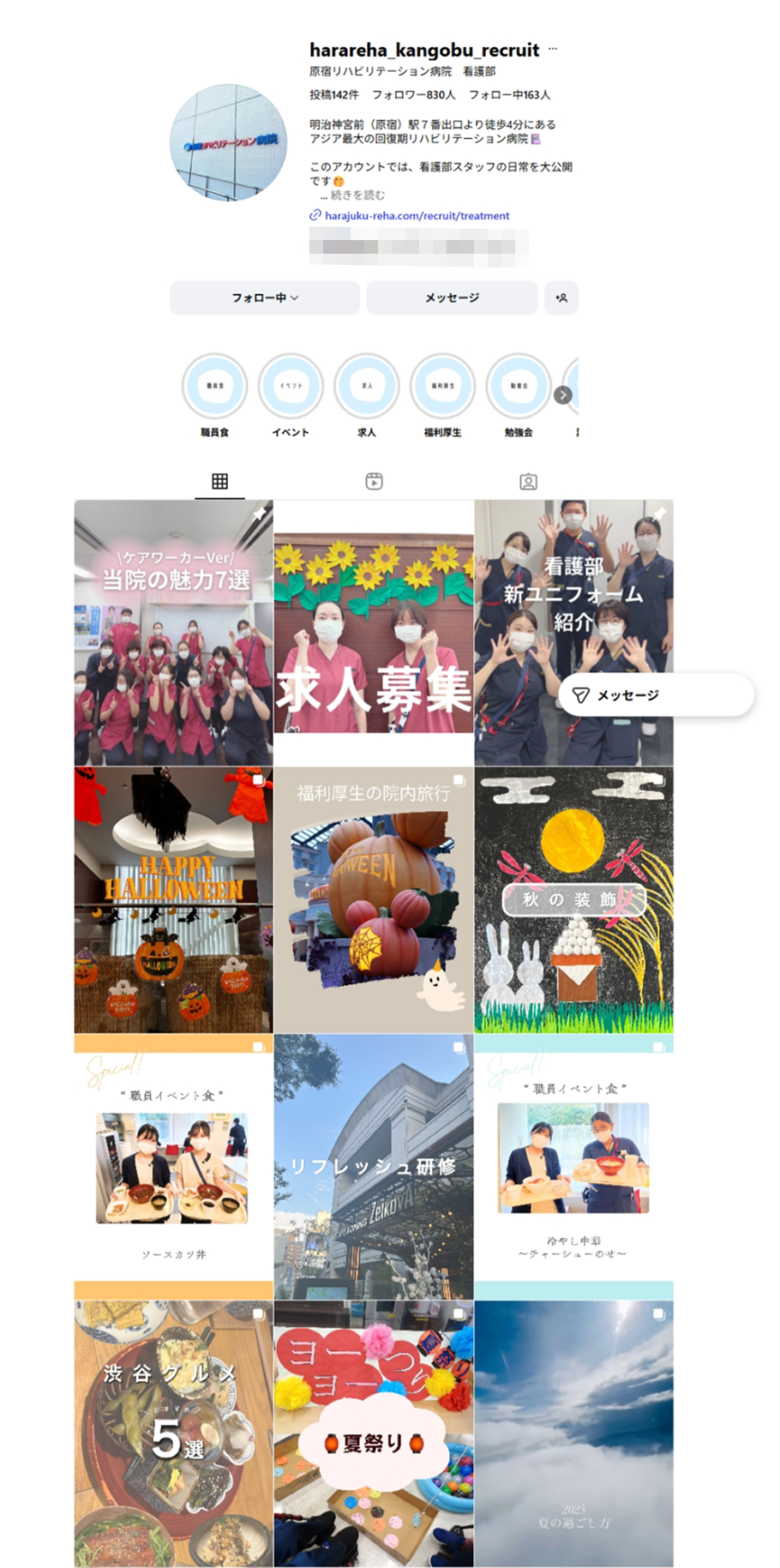View the 職員食 story highlight
This screenshot has height=1568, width=780.
(214, 387)
